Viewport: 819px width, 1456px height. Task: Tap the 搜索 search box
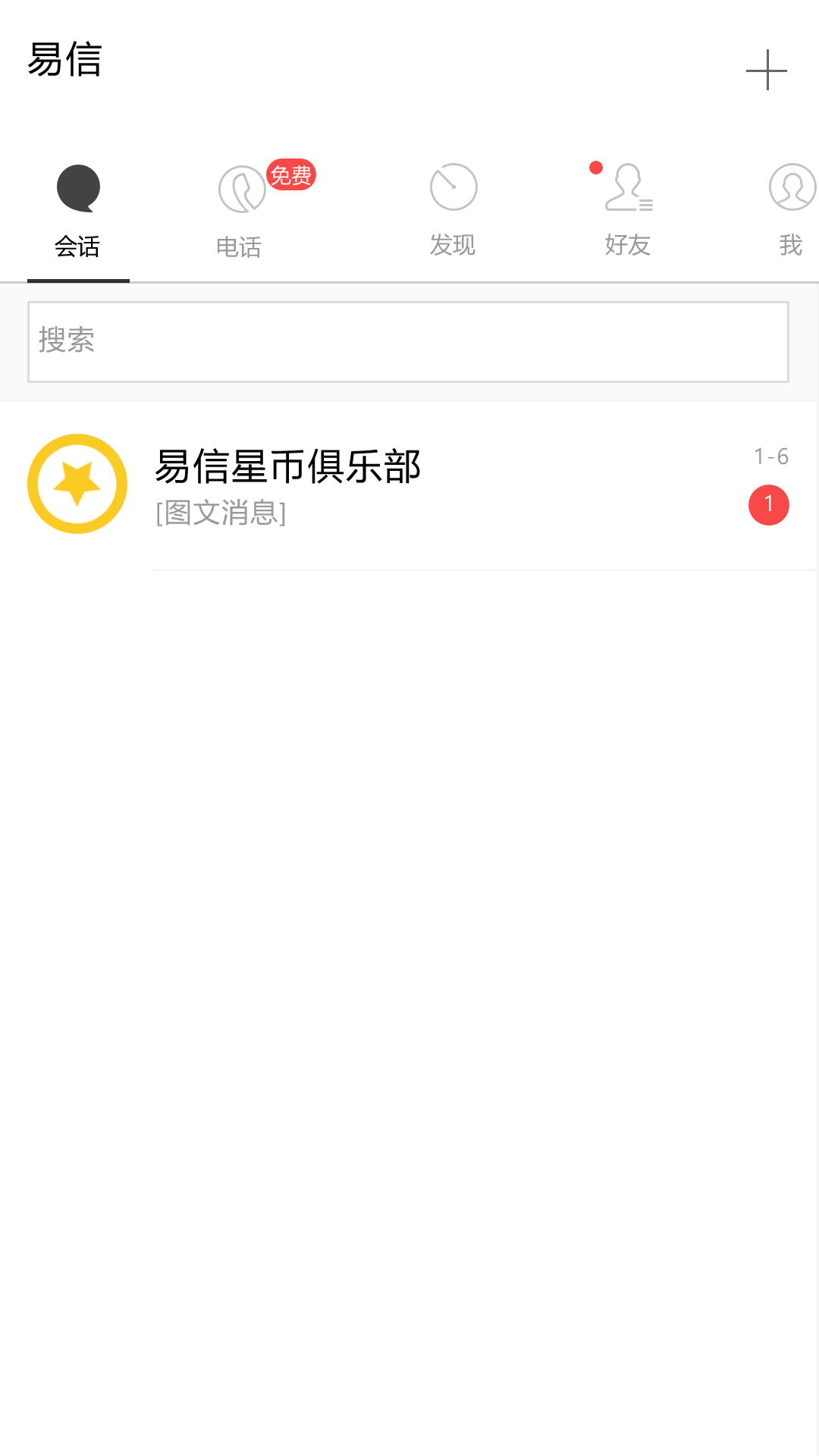coord(408,342)
